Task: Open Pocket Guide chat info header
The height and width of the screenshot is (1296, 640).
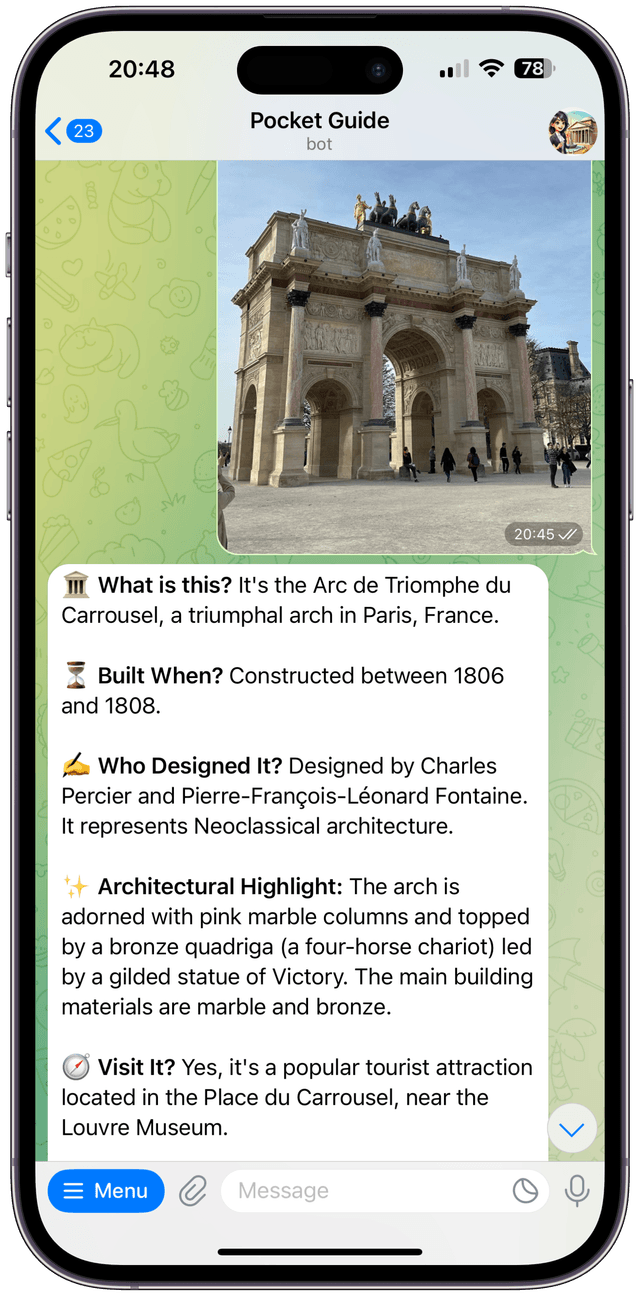Action: click(x=319, y=131)
